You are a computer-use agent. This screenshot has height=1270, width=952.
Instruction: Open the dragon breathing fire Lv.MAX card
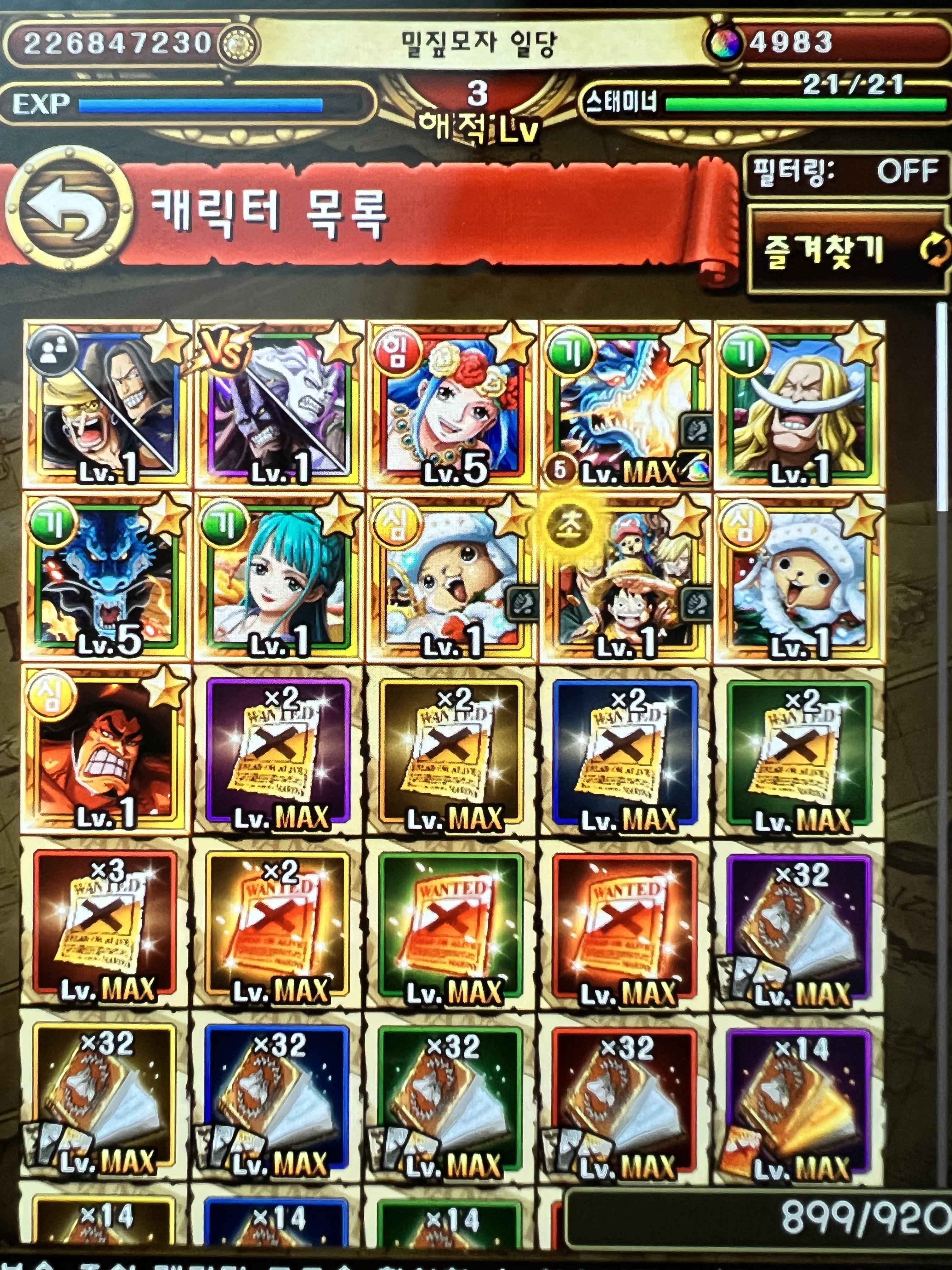(x=626, y=407)
